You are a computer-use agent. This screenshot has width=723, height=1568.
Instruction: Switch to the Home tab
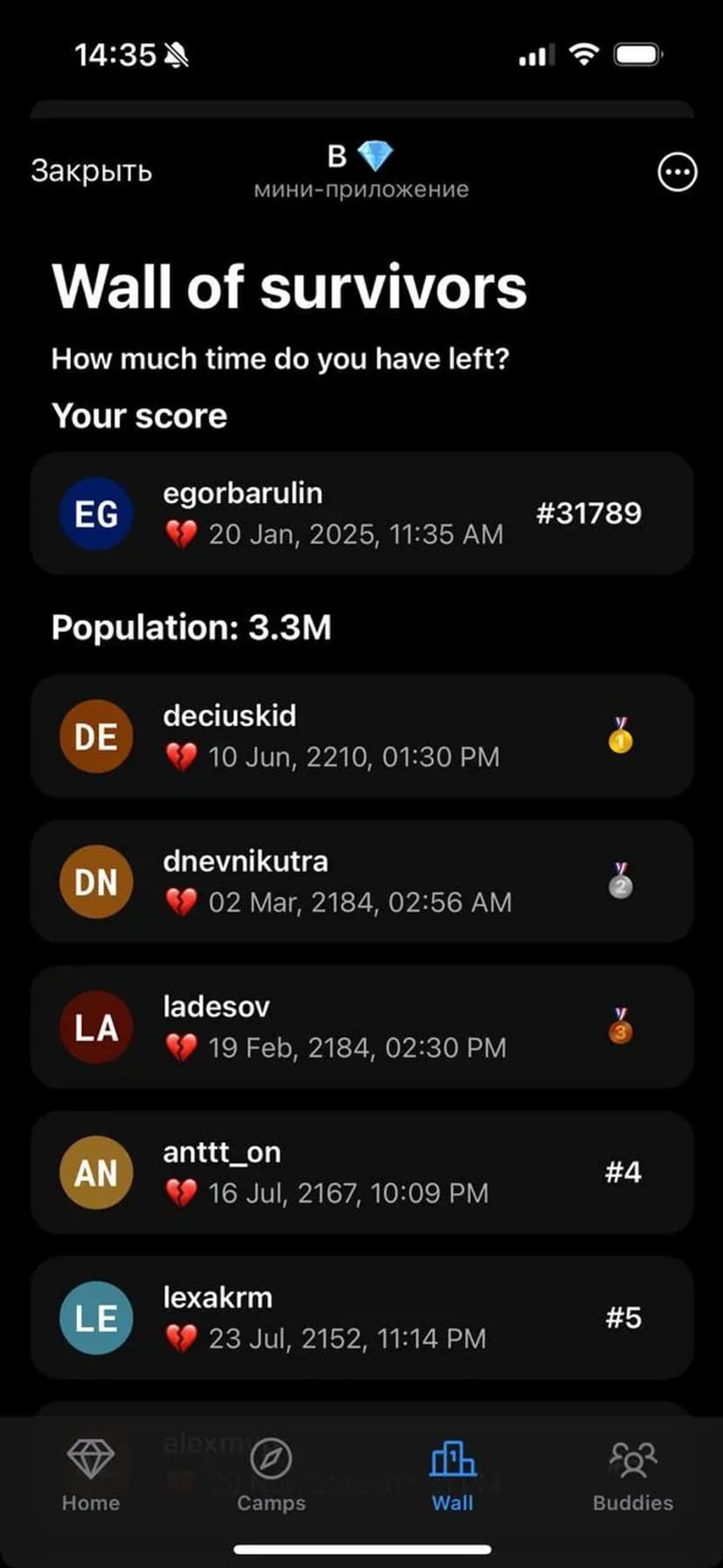(91, 1475)
